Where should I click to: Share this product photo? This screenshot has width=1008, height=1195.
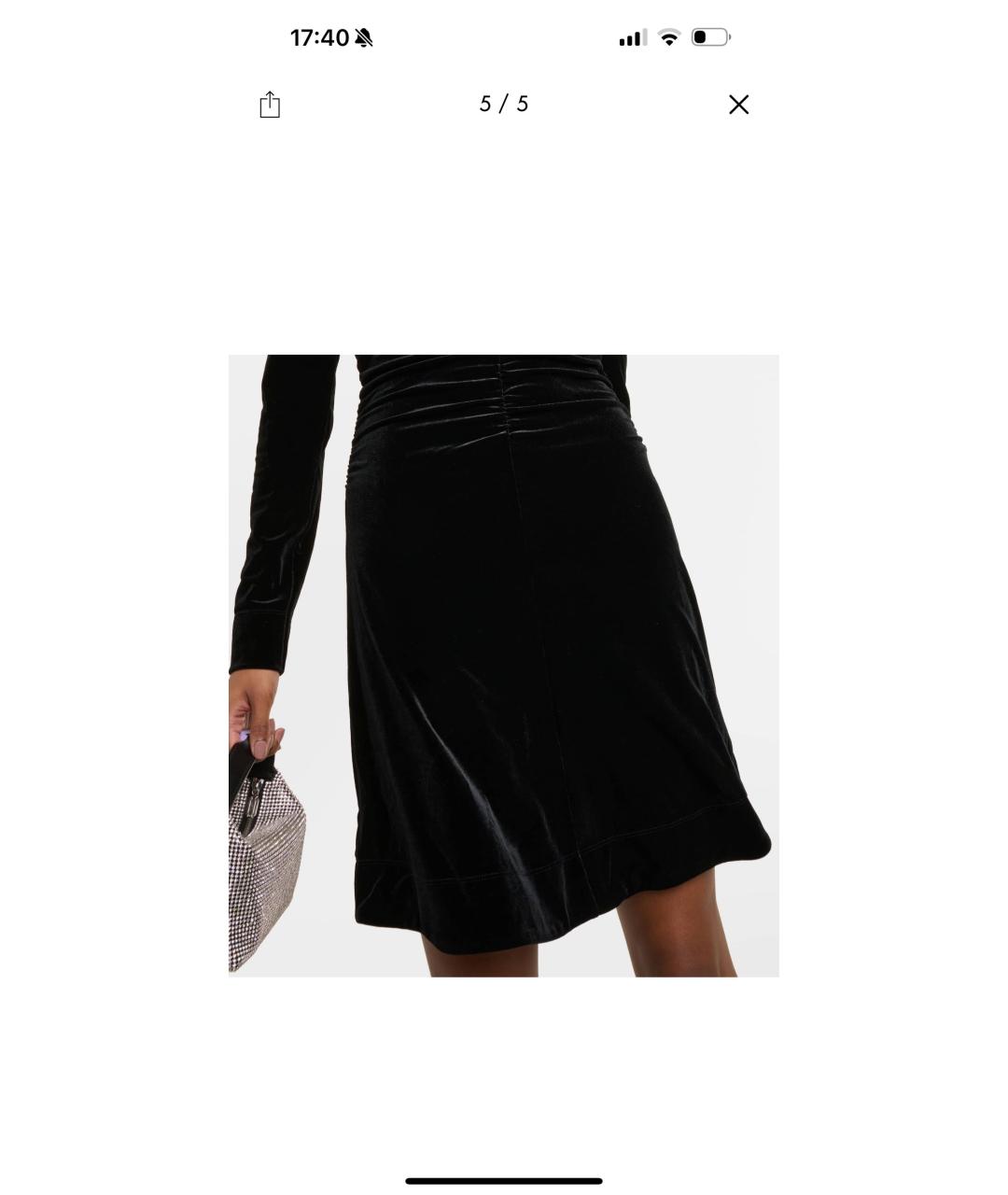click(270, 105)
